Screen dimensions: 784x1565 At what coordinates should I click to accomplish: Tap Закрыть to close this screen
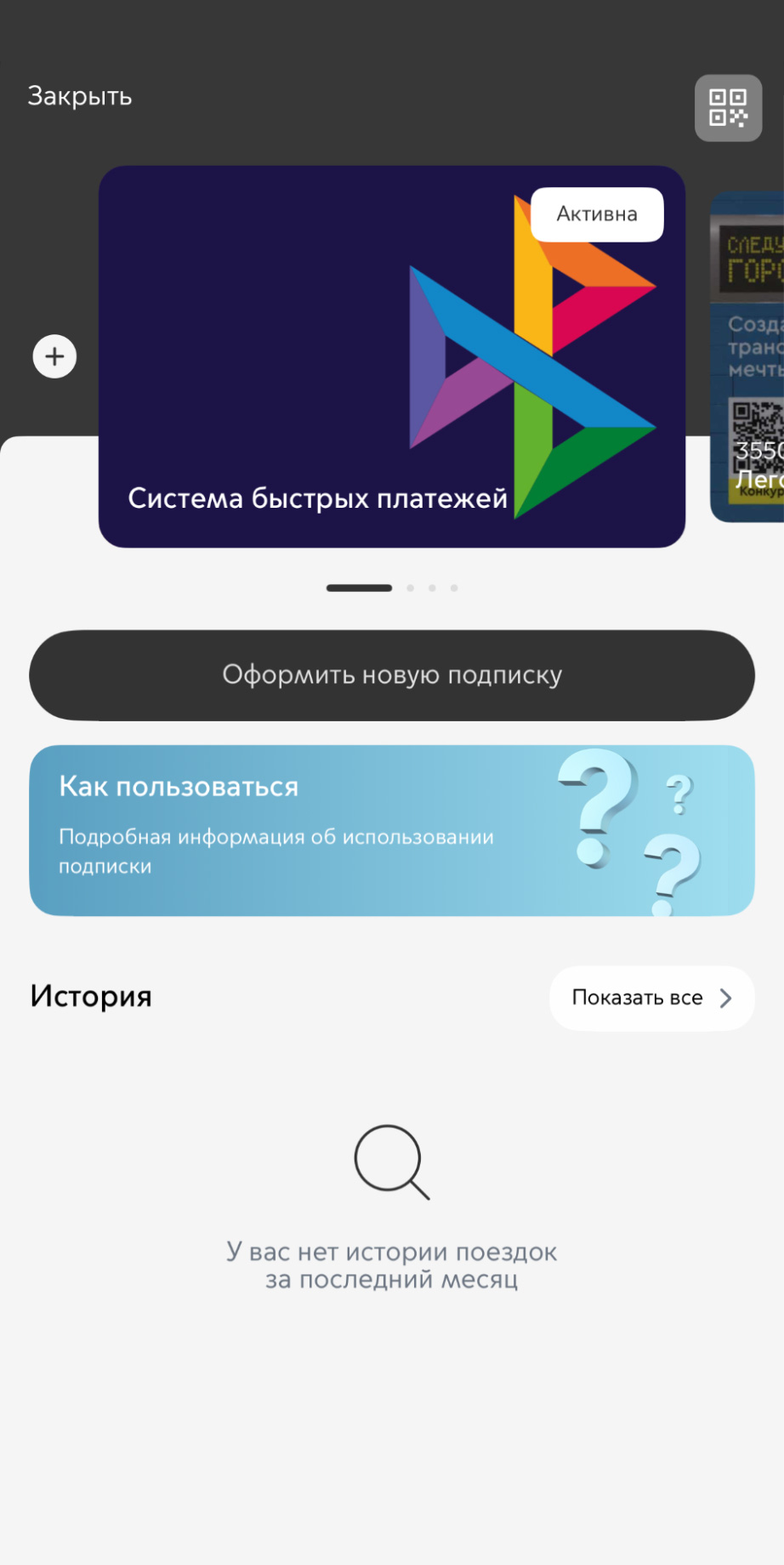(x=80, y=96)
